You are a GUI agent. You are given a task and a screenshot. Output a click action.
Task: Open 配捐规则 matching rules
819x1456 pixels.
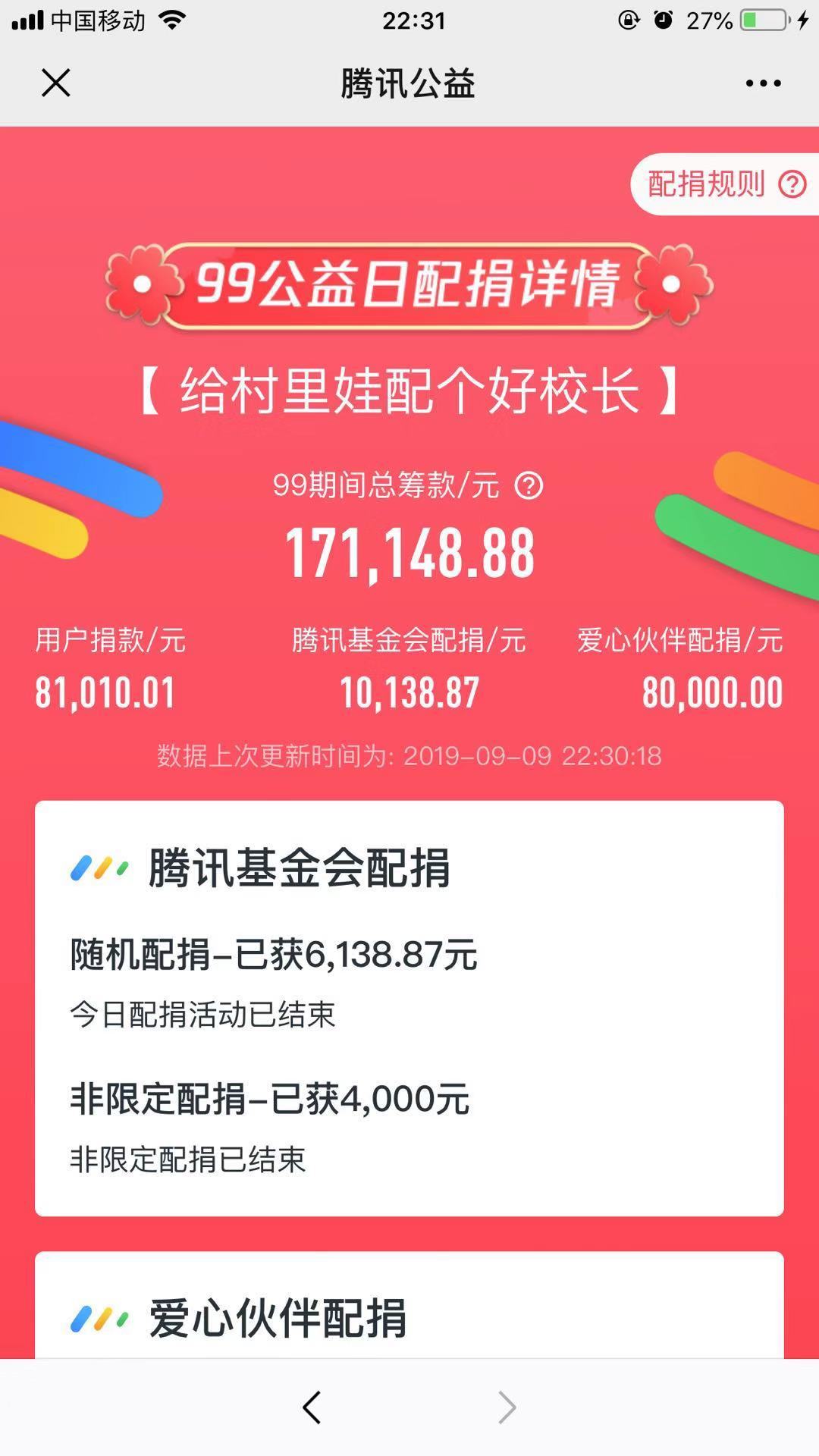tap(724, 184)
